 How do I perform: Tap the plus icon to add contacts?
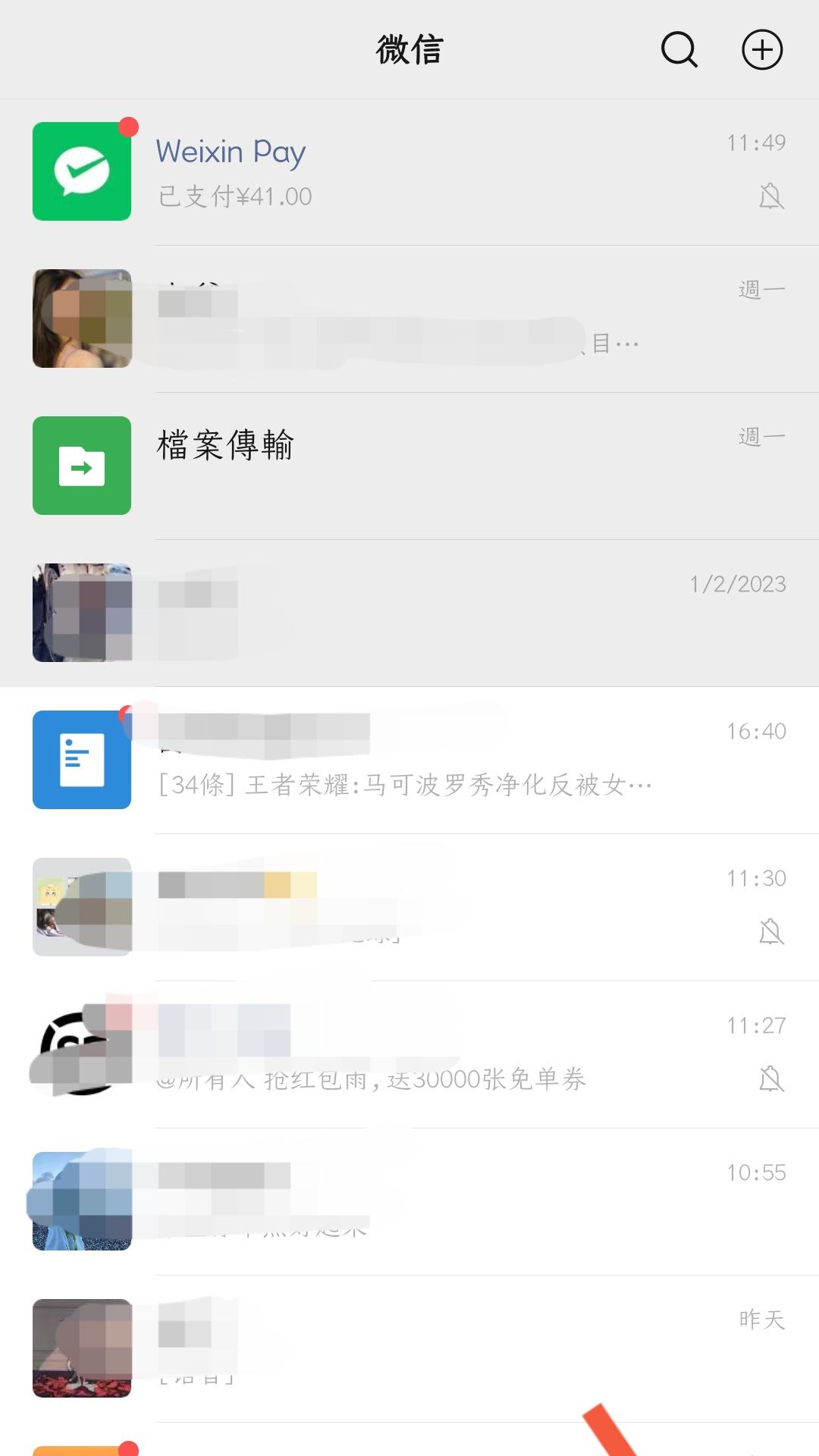click(764, 49)
